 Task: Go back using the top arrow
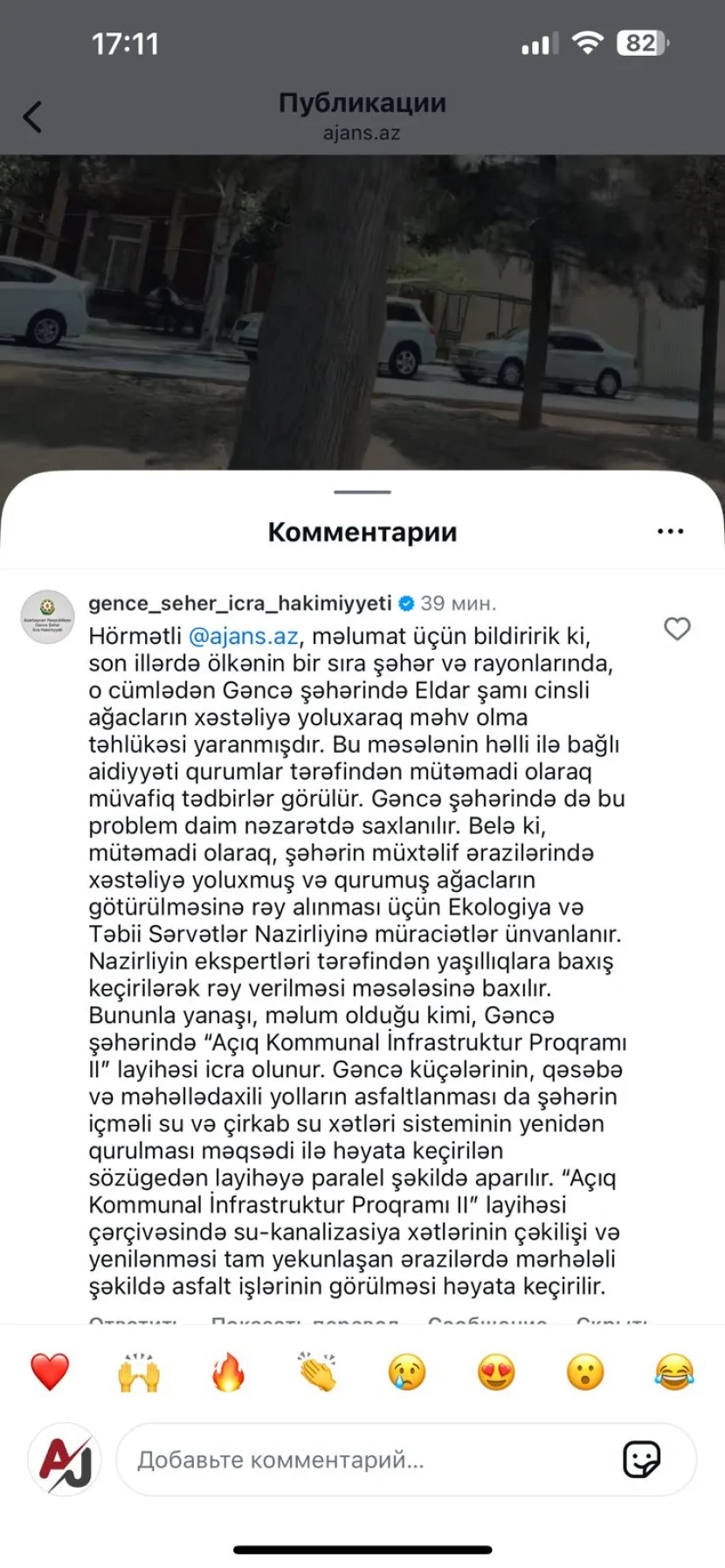32,116
